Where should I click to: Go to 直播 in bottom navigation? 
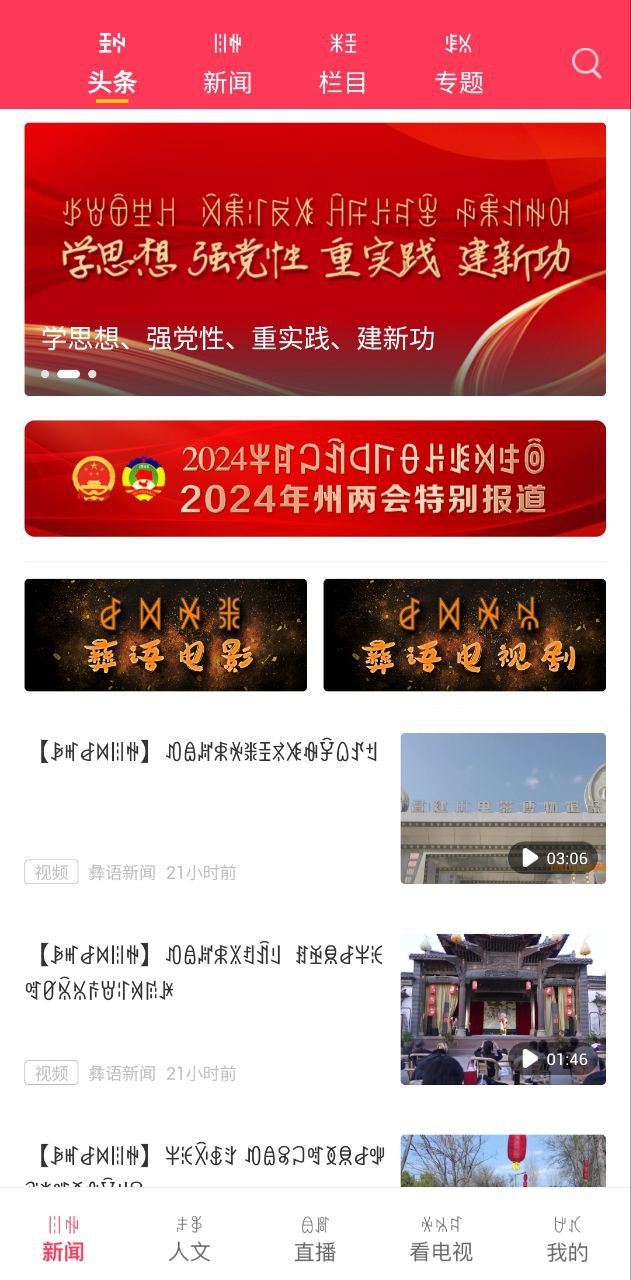tap(315, 1239)
